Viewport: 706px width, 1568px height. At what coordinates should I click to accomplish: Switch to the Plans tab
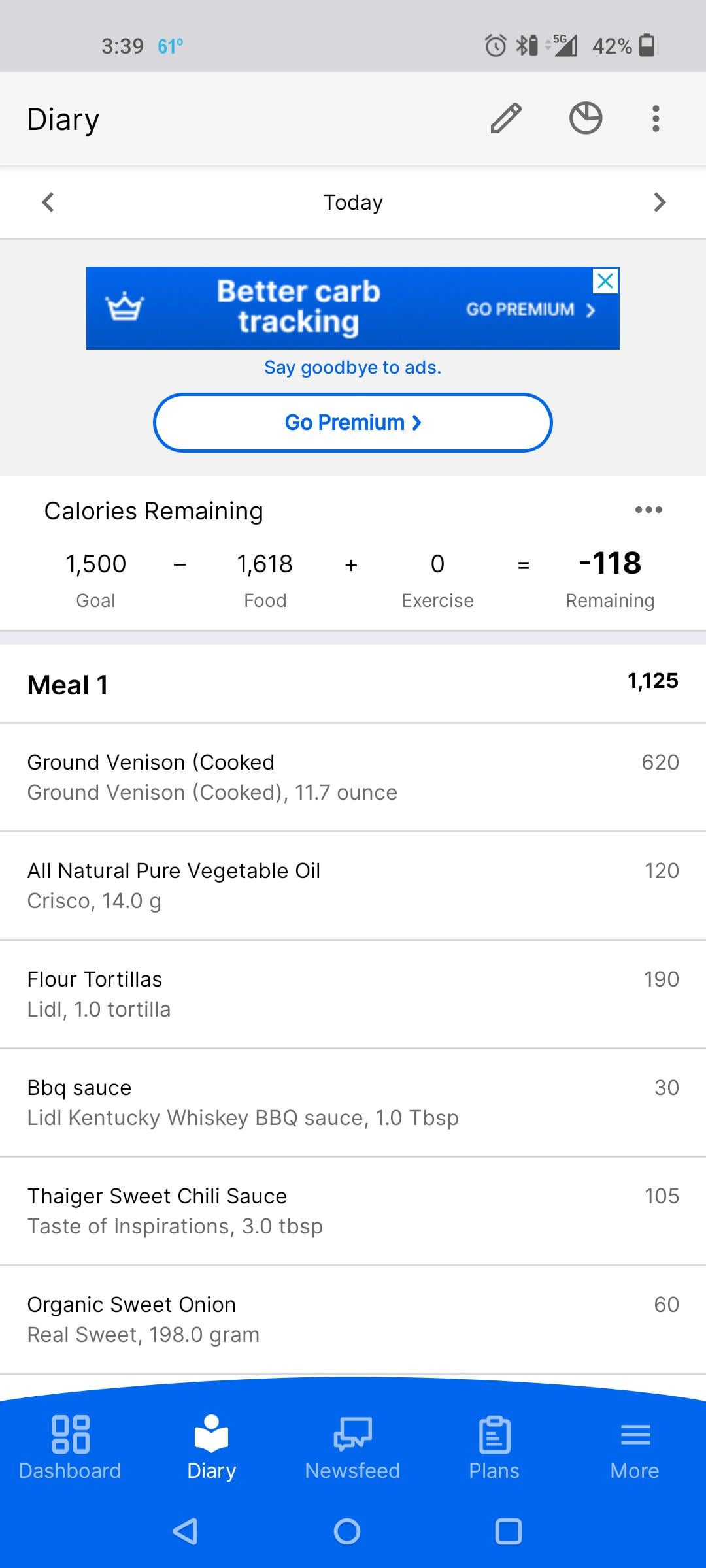[494, 1448]
